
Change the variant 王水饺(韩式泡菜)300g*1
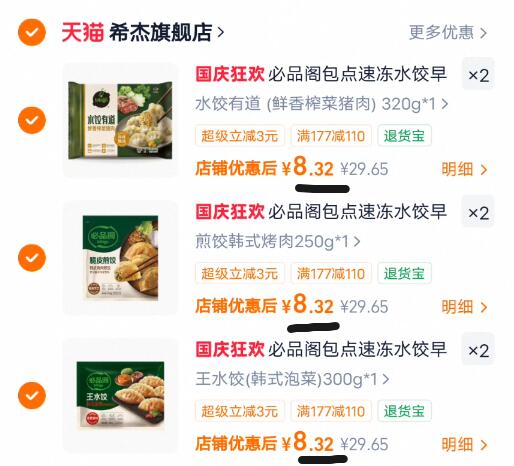pyautogui.click(x=292, y=379)
